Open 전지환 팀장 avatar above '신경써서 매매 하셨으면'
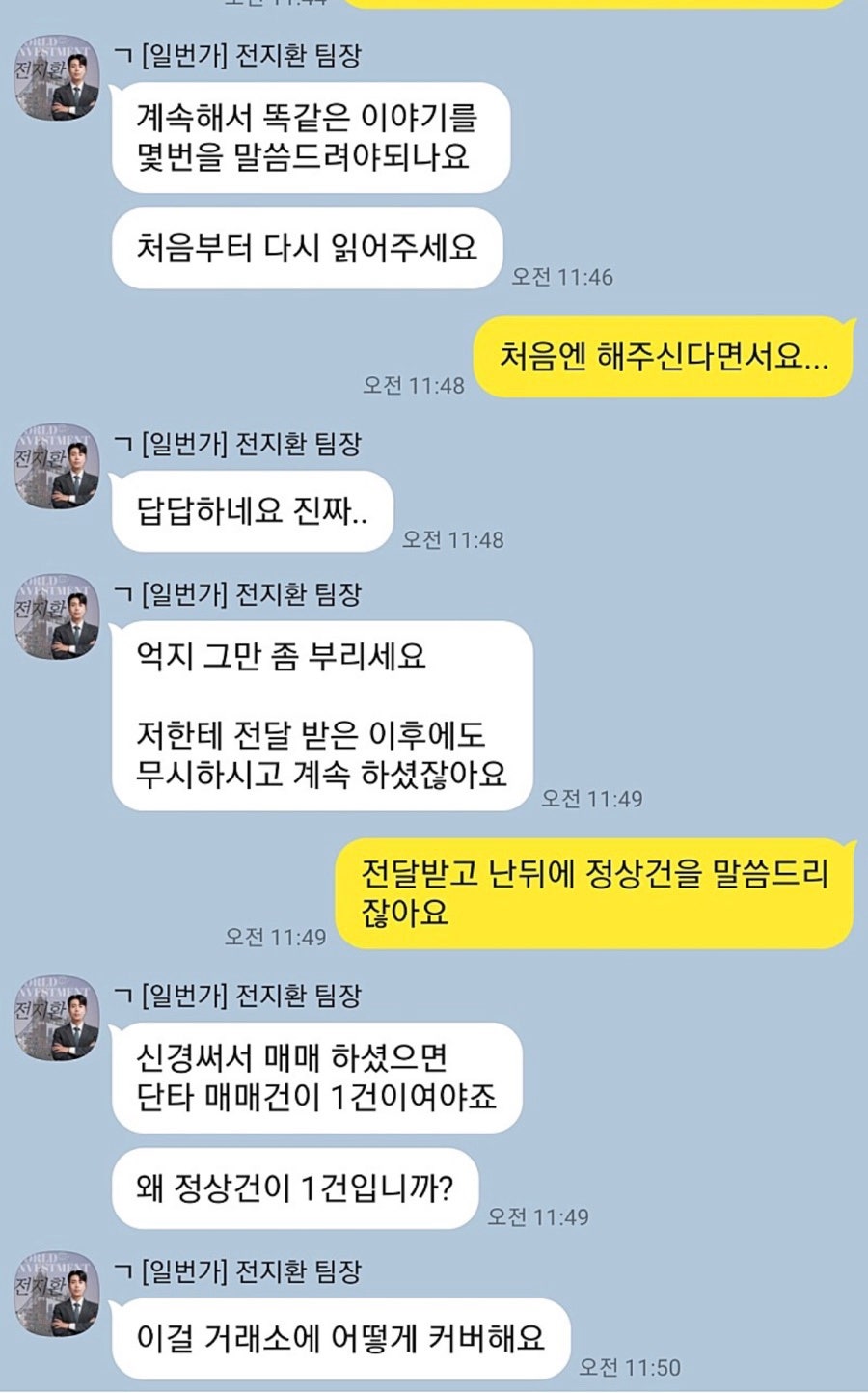The height and width of the screenshot is (1393, 868). 58,1019
